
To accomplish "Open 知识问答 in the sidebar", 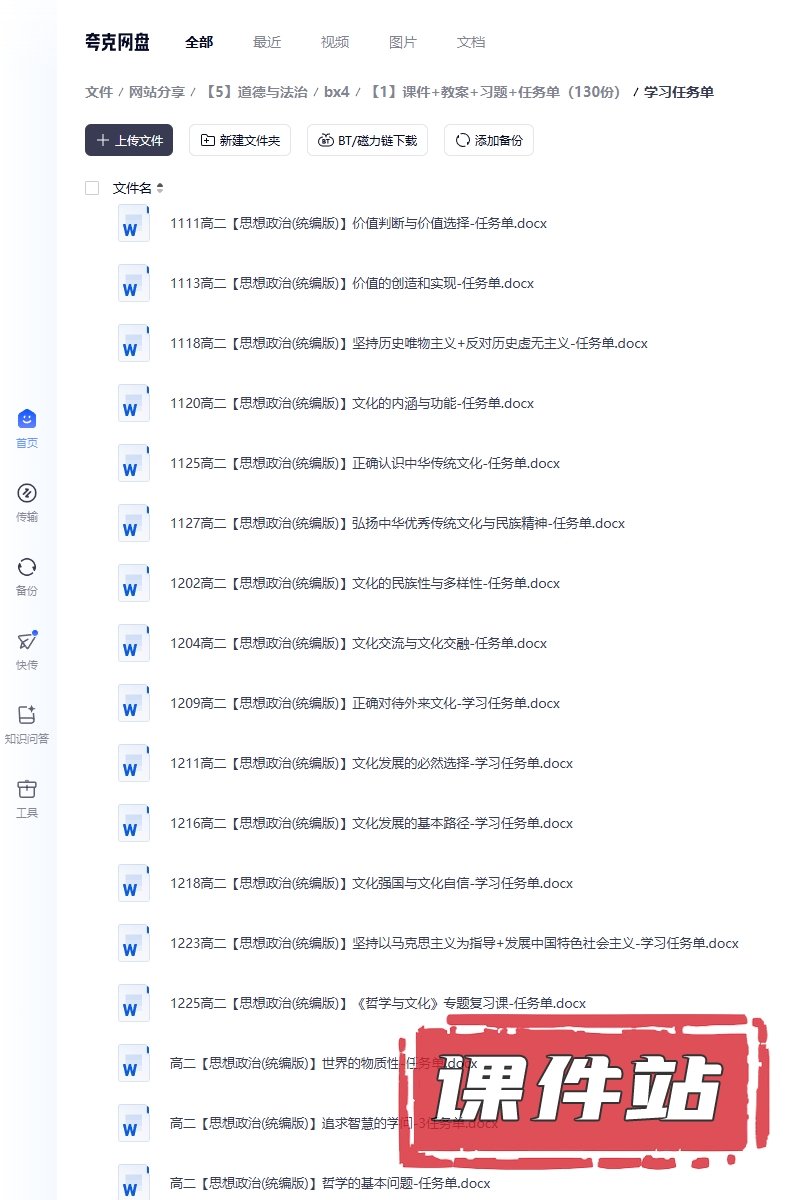I will tap(27, 724).
